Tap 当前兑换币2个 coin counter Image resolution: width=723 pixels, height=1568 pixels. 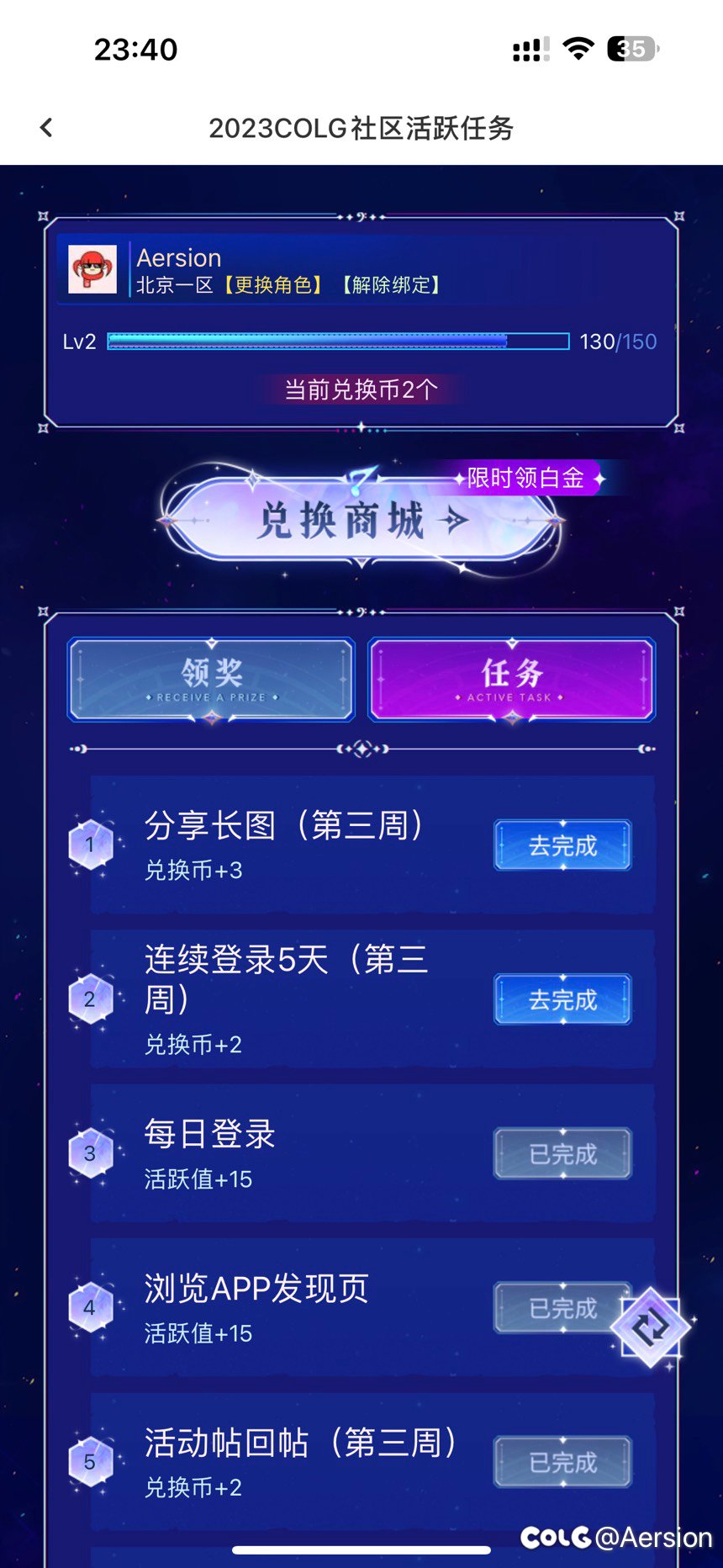(361, 389)
